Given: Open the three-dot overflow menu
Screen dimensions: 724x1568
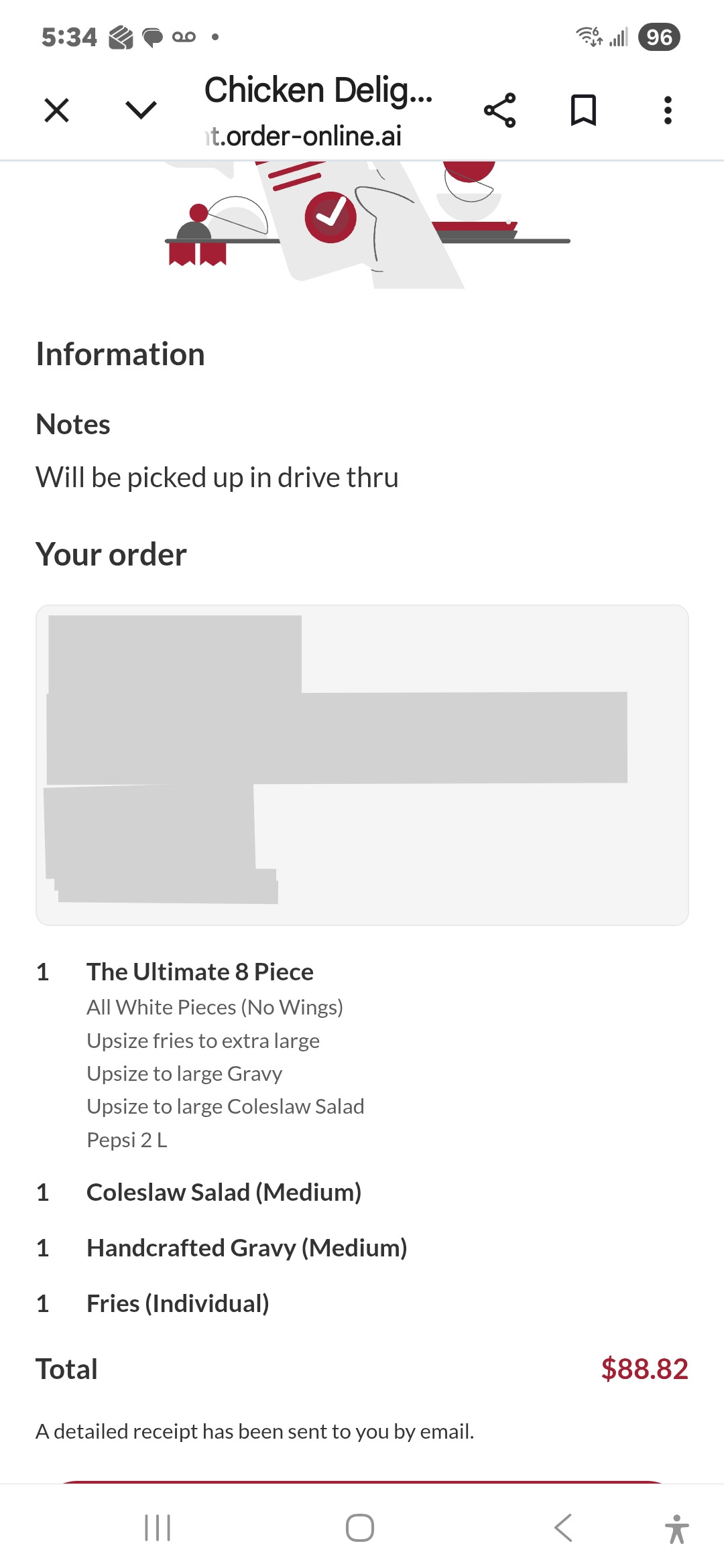Looking at the screenshot, I should tap(668, 111).
